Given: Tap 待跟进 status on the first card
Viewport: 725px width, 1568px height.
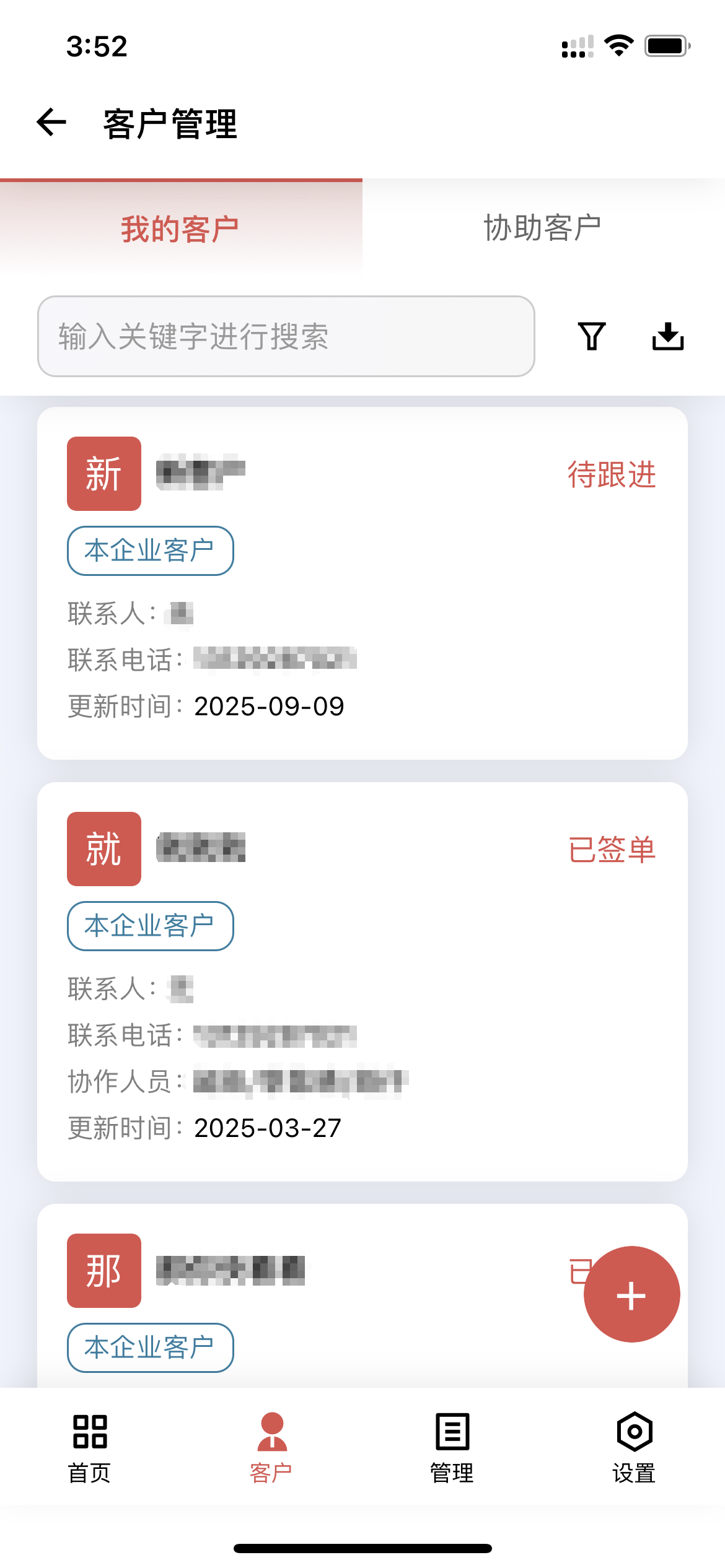Looking at the screenshot, I should pyautogui.click(x=612, y=475).
